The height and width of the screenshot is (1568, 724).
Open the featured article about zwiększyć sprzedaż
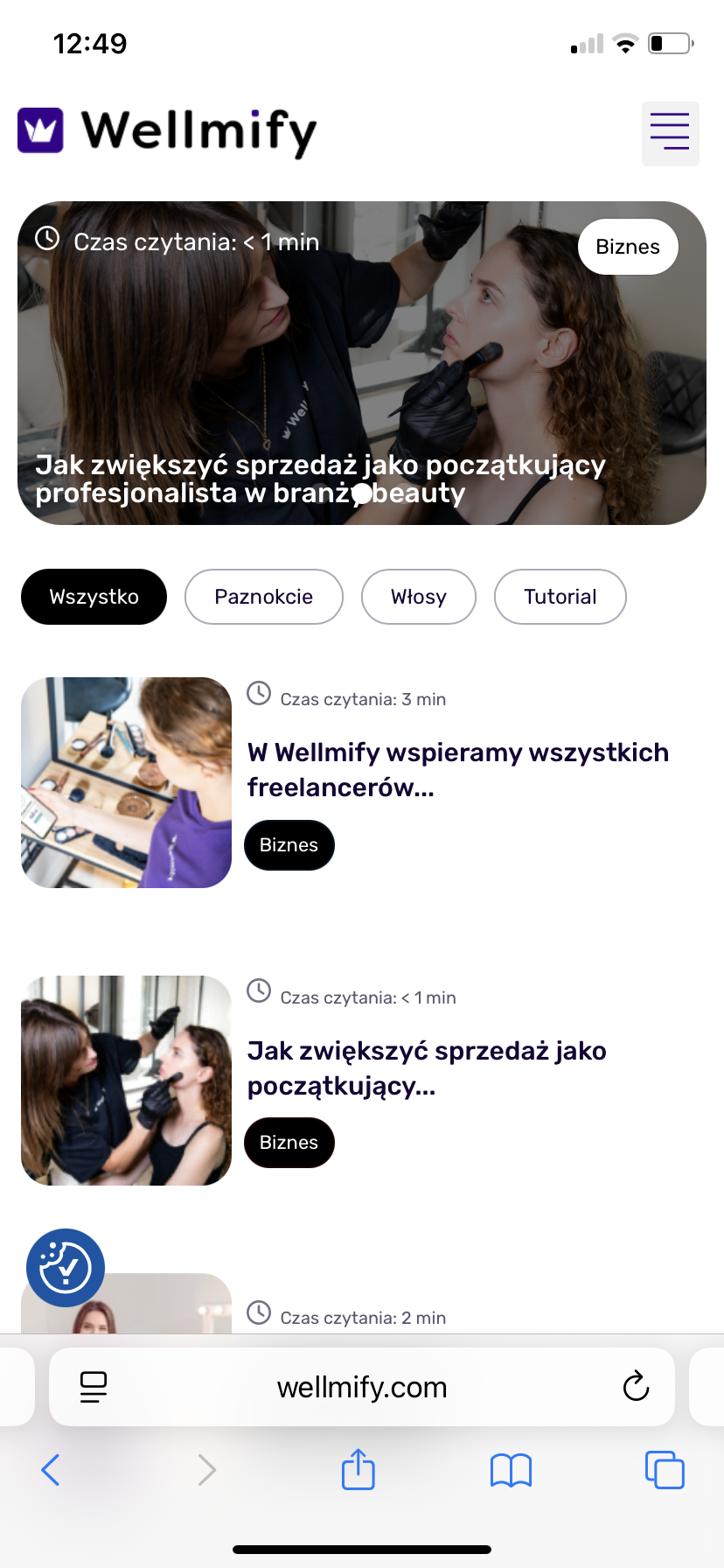tap(320, 478)
